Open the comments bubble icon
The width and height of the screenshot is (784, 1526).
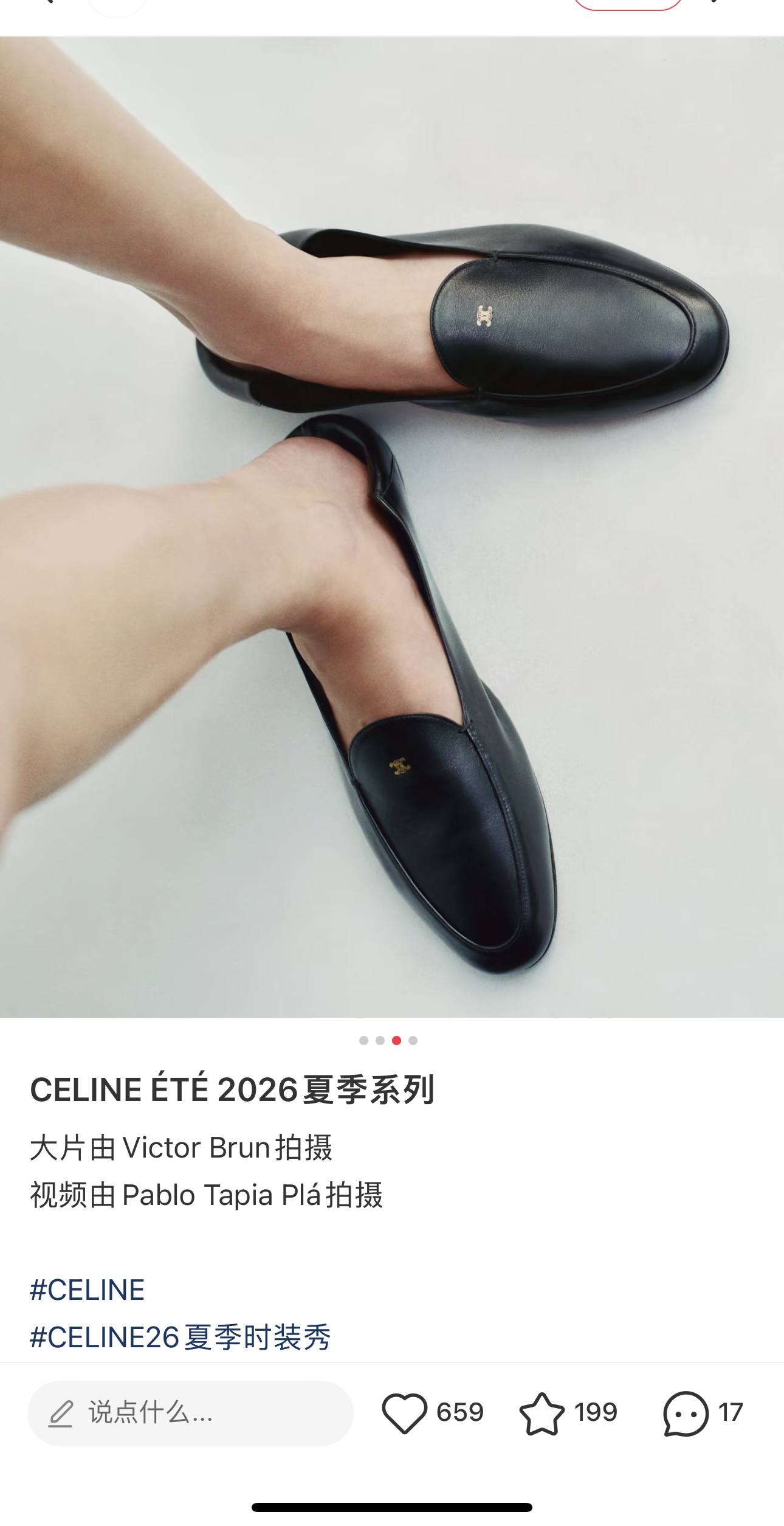pos(686,1413)
